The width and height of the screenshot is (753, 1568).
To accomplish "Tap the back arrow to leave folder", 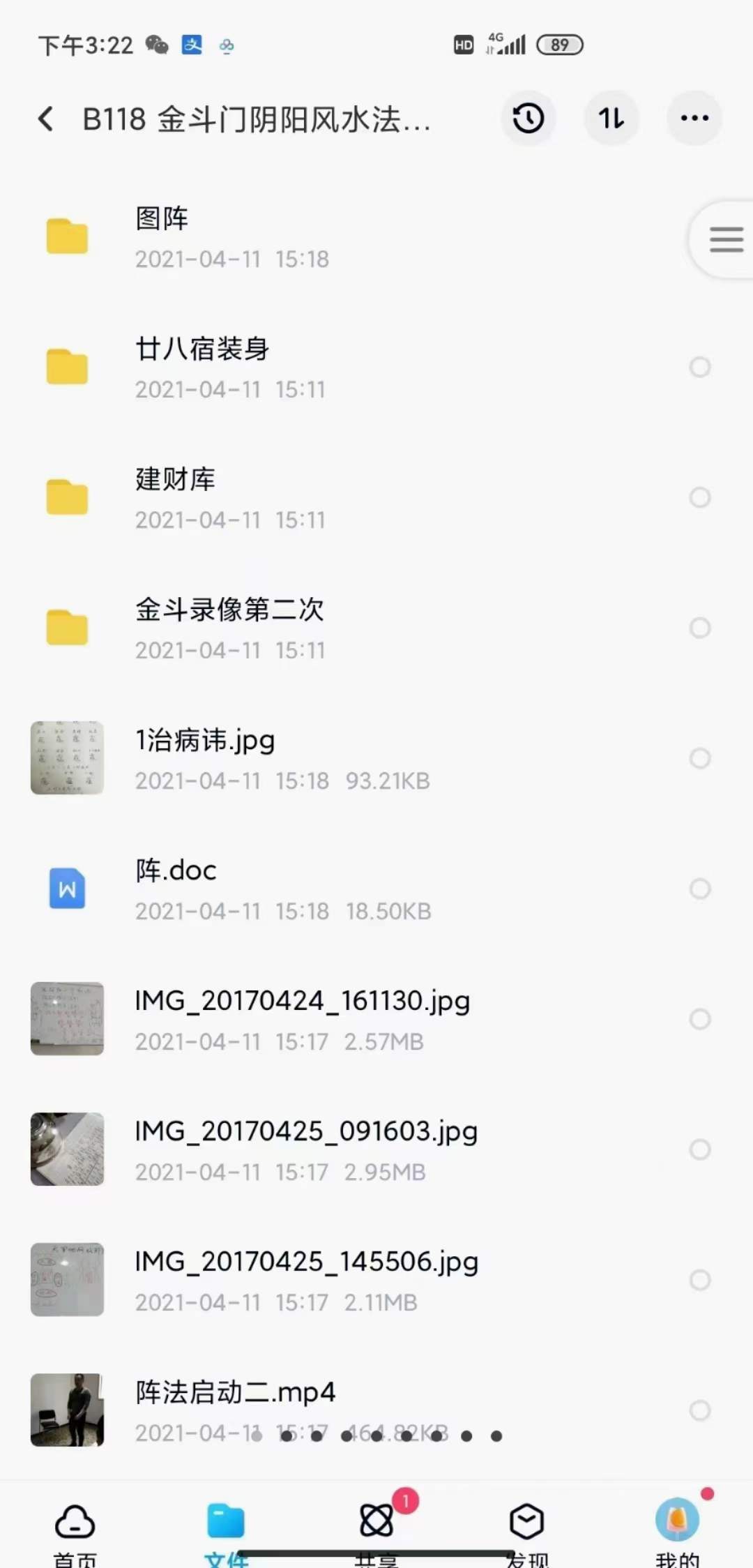I will tap(45, 119).
